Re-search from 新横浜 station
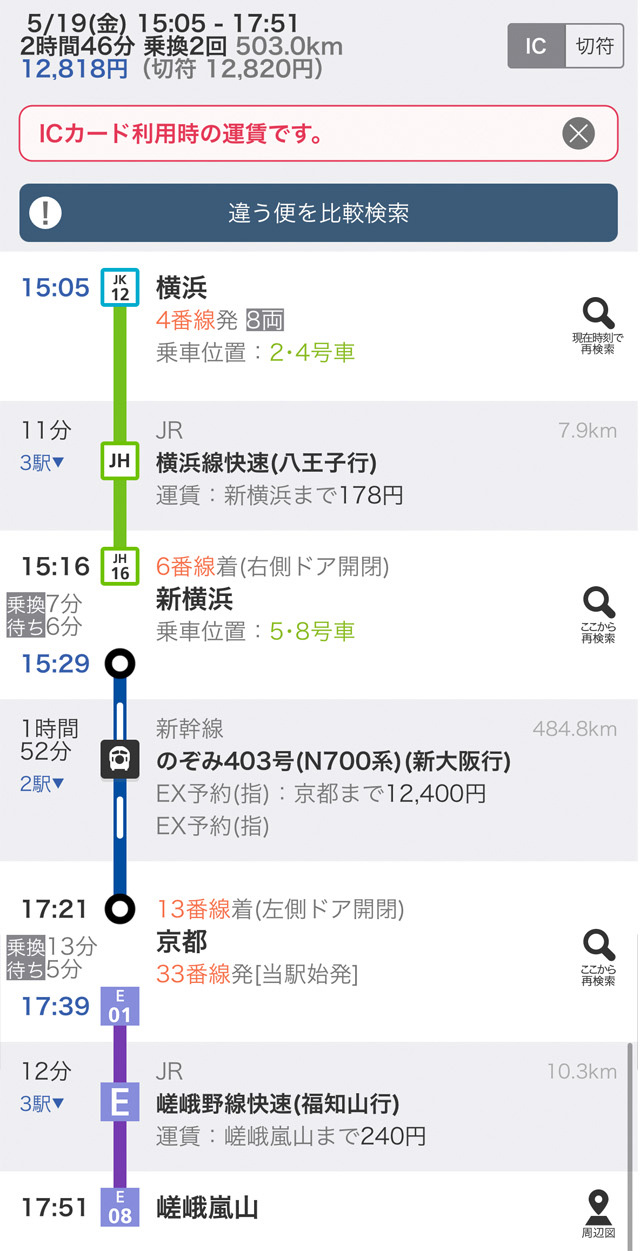This screenshot has width=640, height=1251. (598, 616)
